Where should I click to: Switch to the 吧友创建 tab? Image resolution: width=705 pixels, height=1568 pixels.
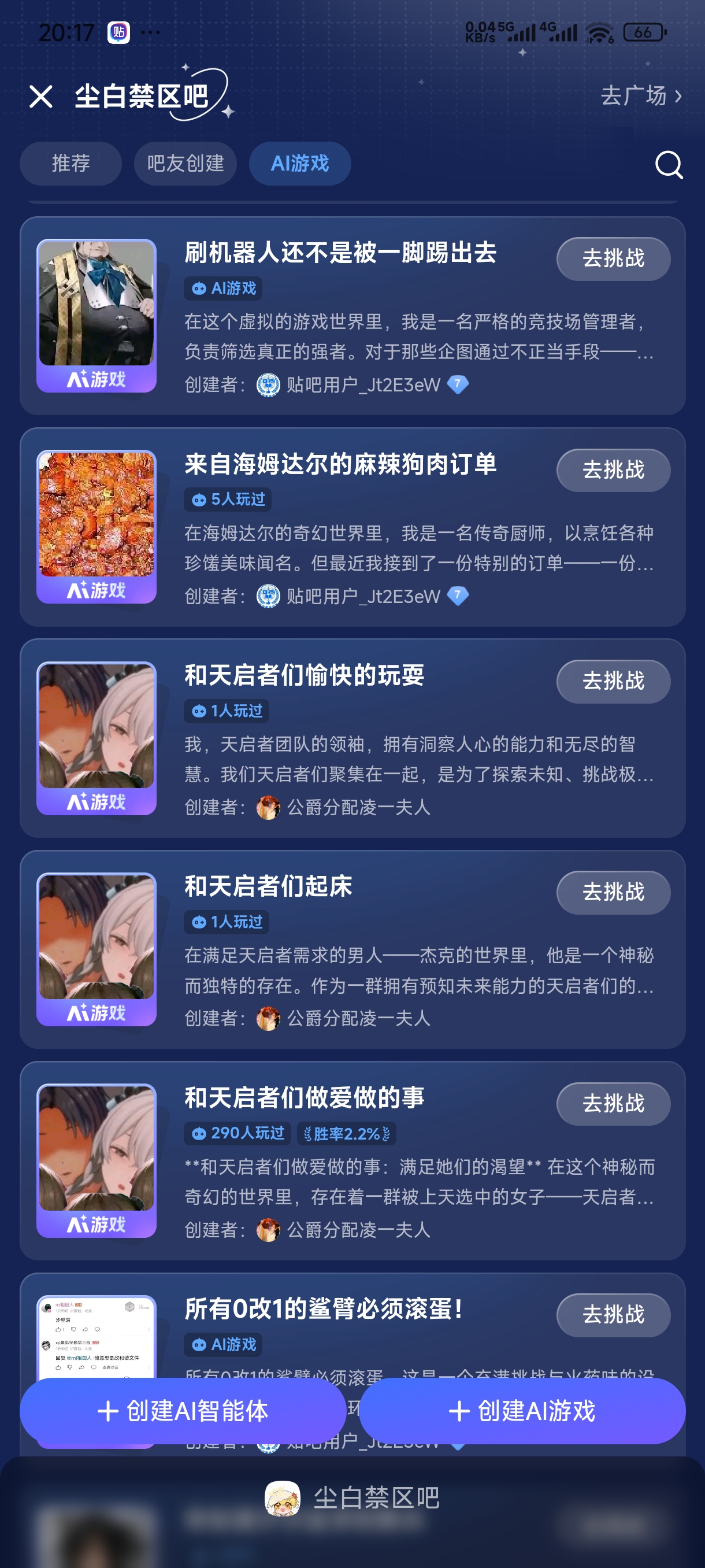coord(185,163)
